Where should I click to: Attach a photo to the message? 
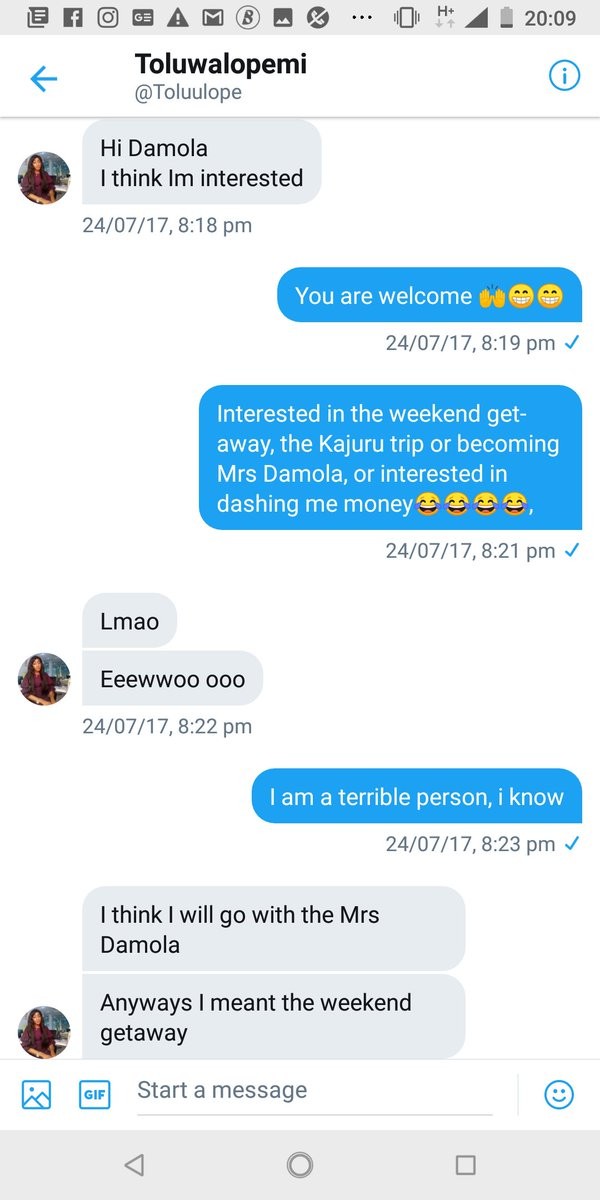[36, 1094]
